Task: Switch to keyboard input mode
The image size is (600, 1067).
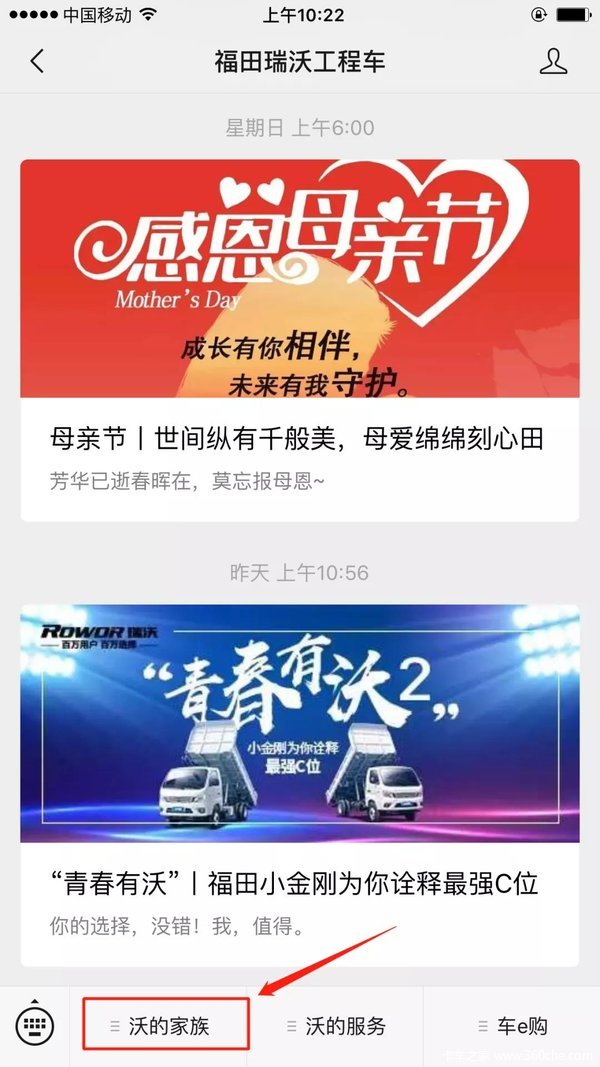Action: click(34, 1025)
